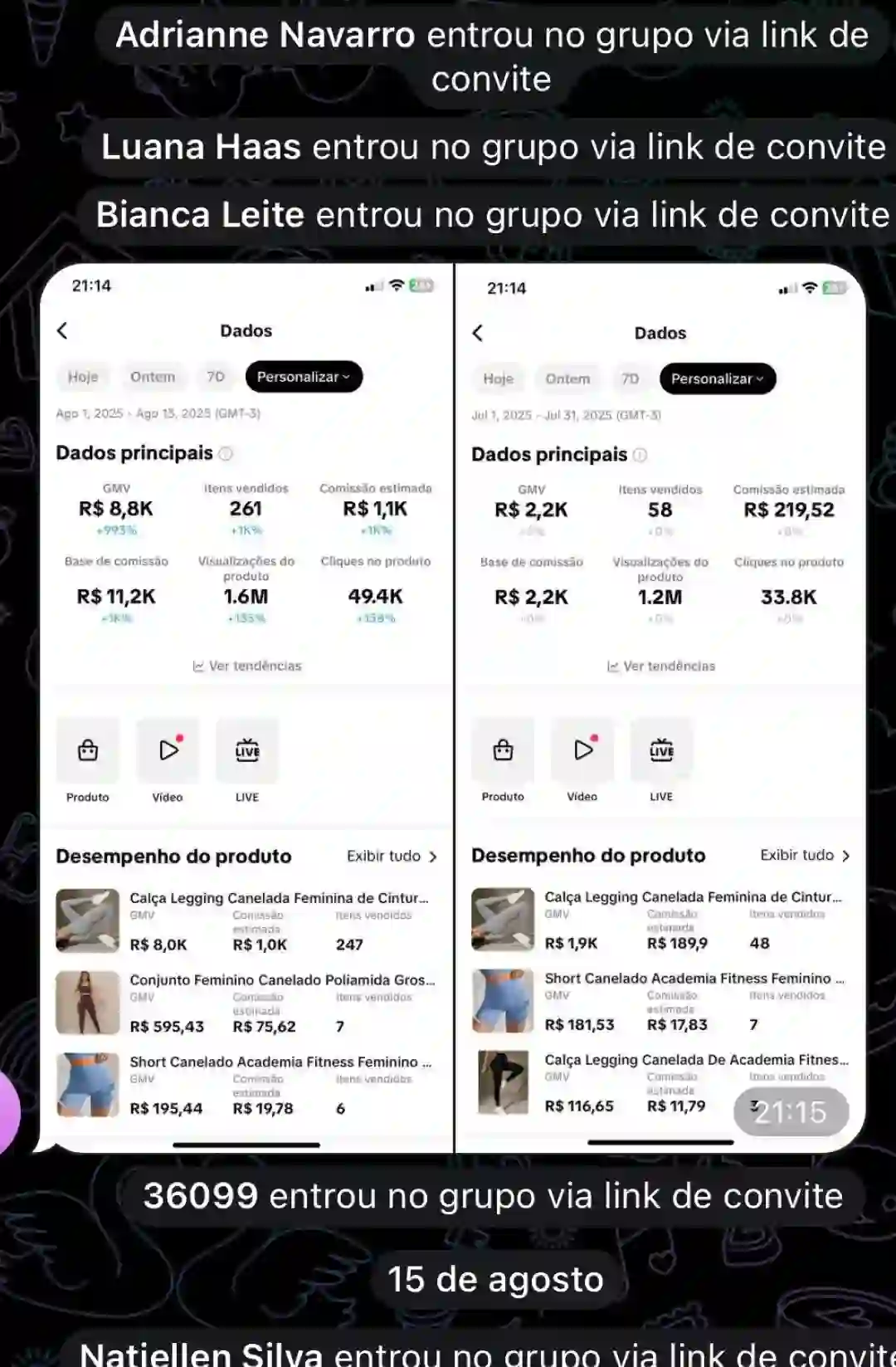Tap the 15 de agosto date chip

click(495, 1279)
